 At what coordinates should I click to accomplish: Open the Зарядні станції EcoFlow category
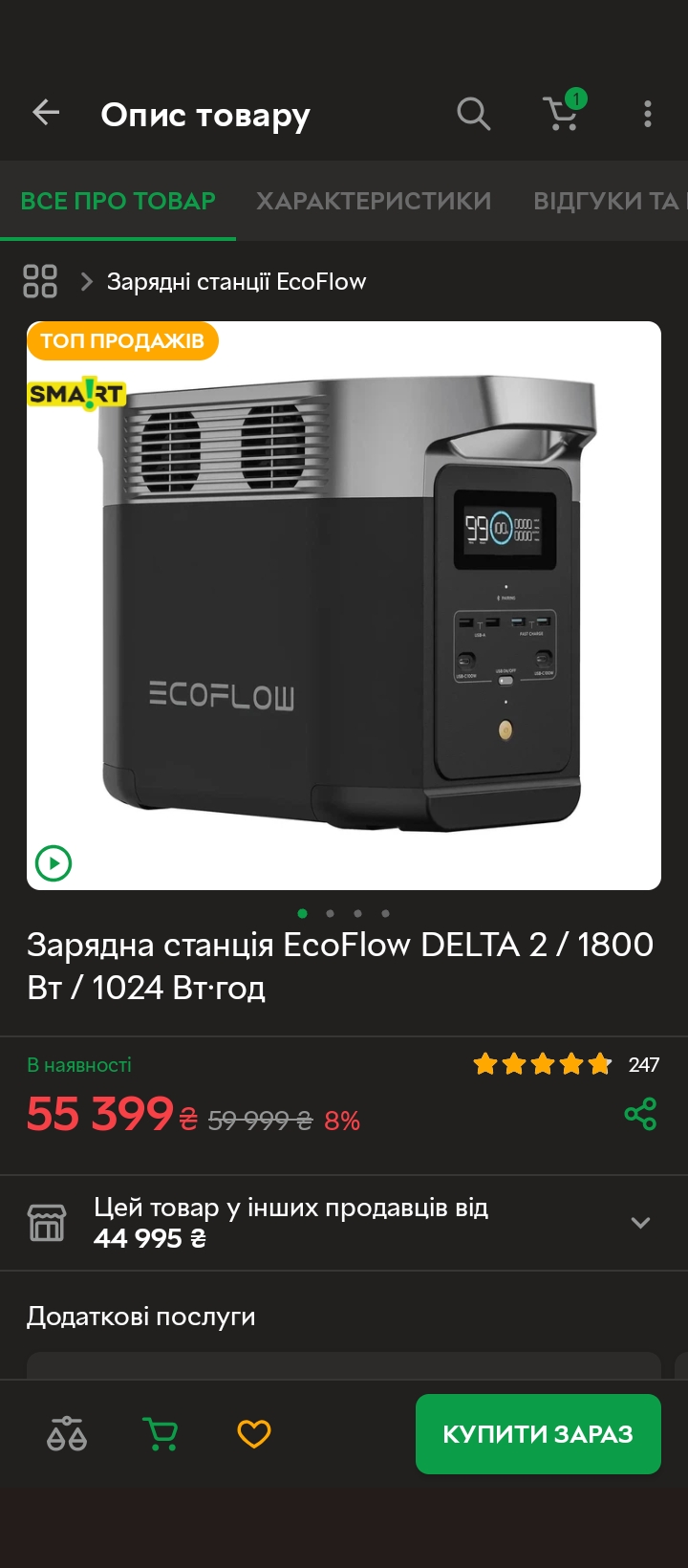[x=236, y=282]
